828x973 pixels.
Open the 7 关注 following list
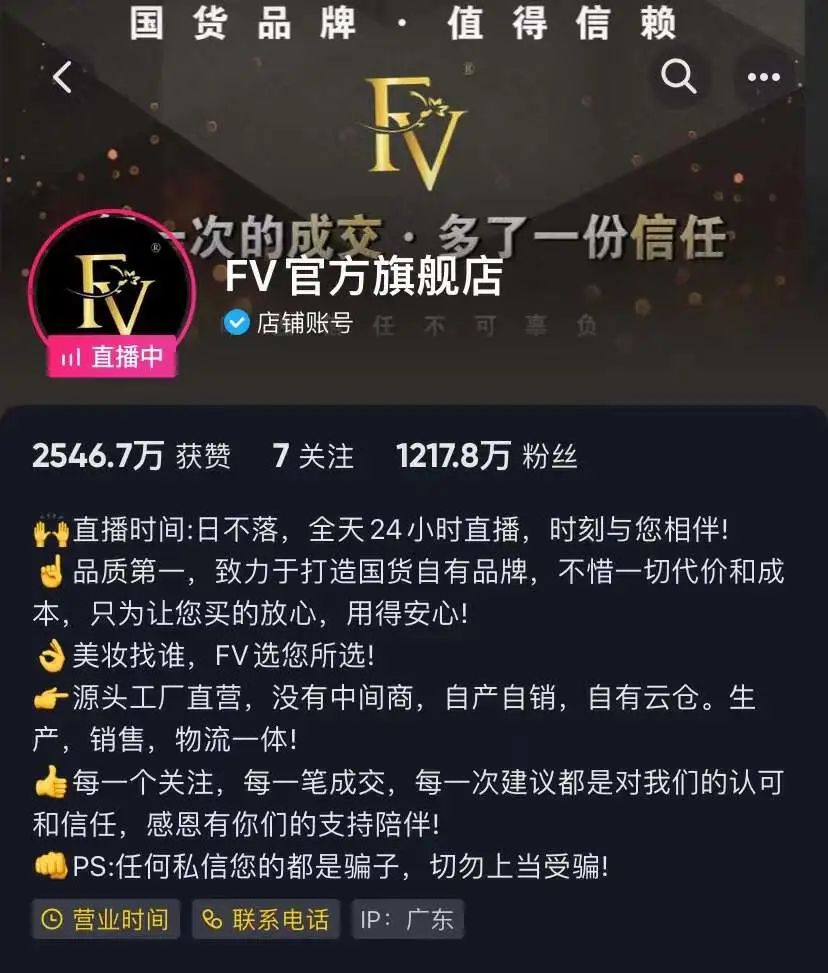coord(313,456)
